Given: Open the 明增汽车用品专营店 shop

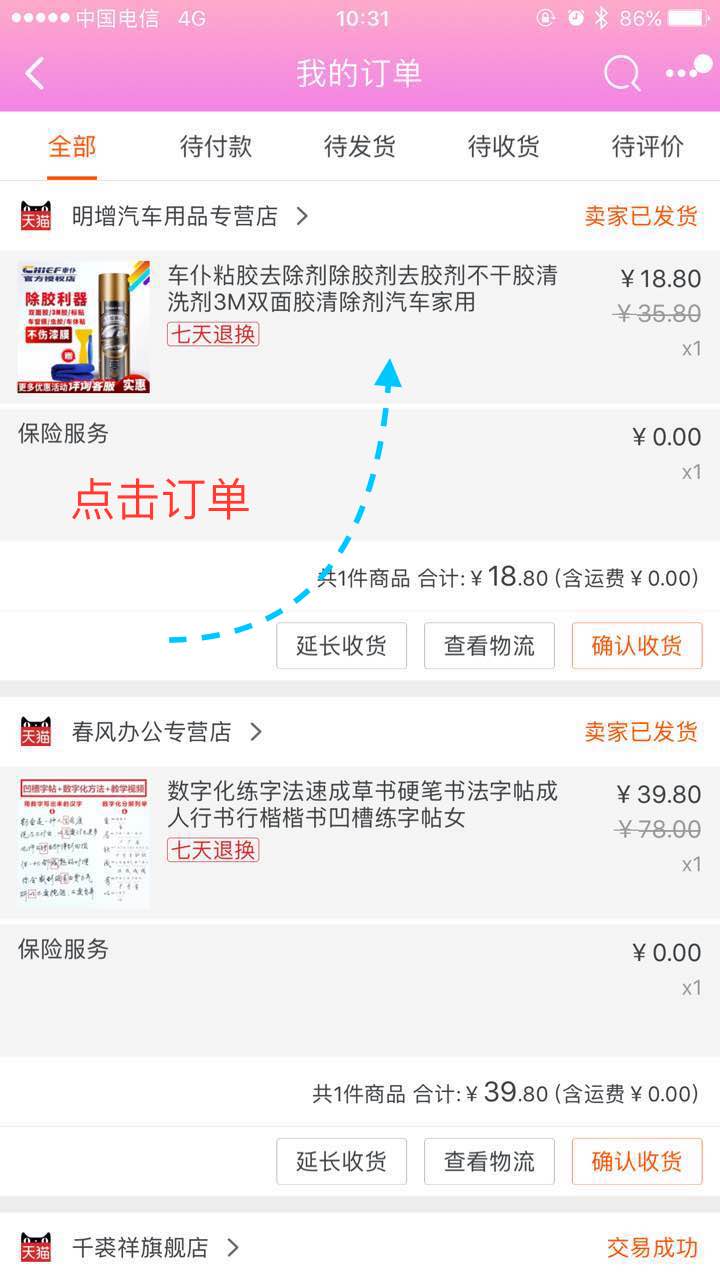Looking at the screenshot, I should [x=175, y=216].
